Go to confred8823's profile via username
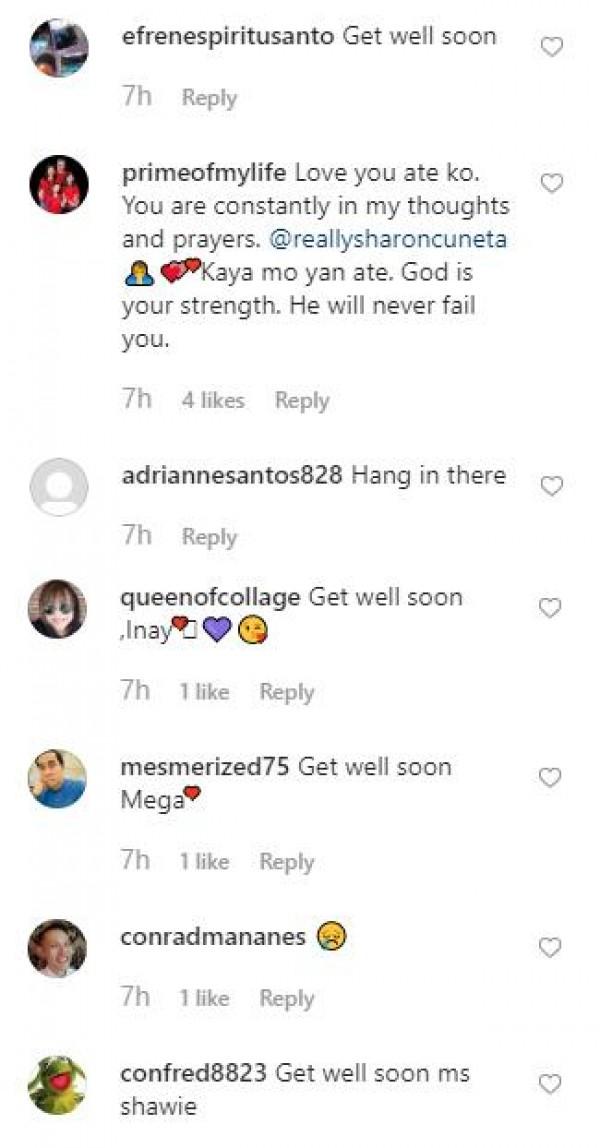This screenshot has height=1148, width=600. [193, 1074]
